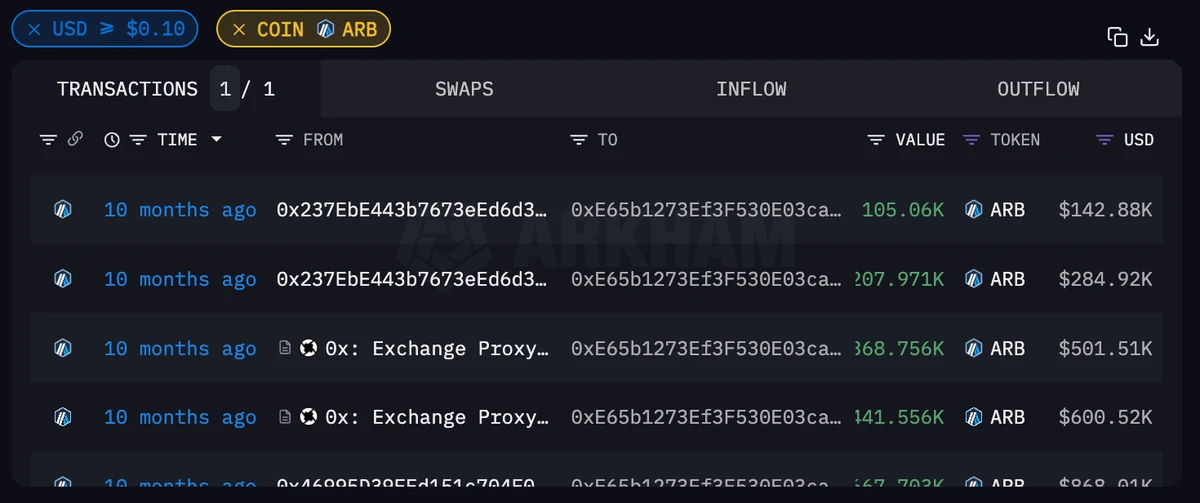Viewport: 1200px width, 503px height.
Task: Open the chain filter beside the link icon
Action: coord(48,140)
